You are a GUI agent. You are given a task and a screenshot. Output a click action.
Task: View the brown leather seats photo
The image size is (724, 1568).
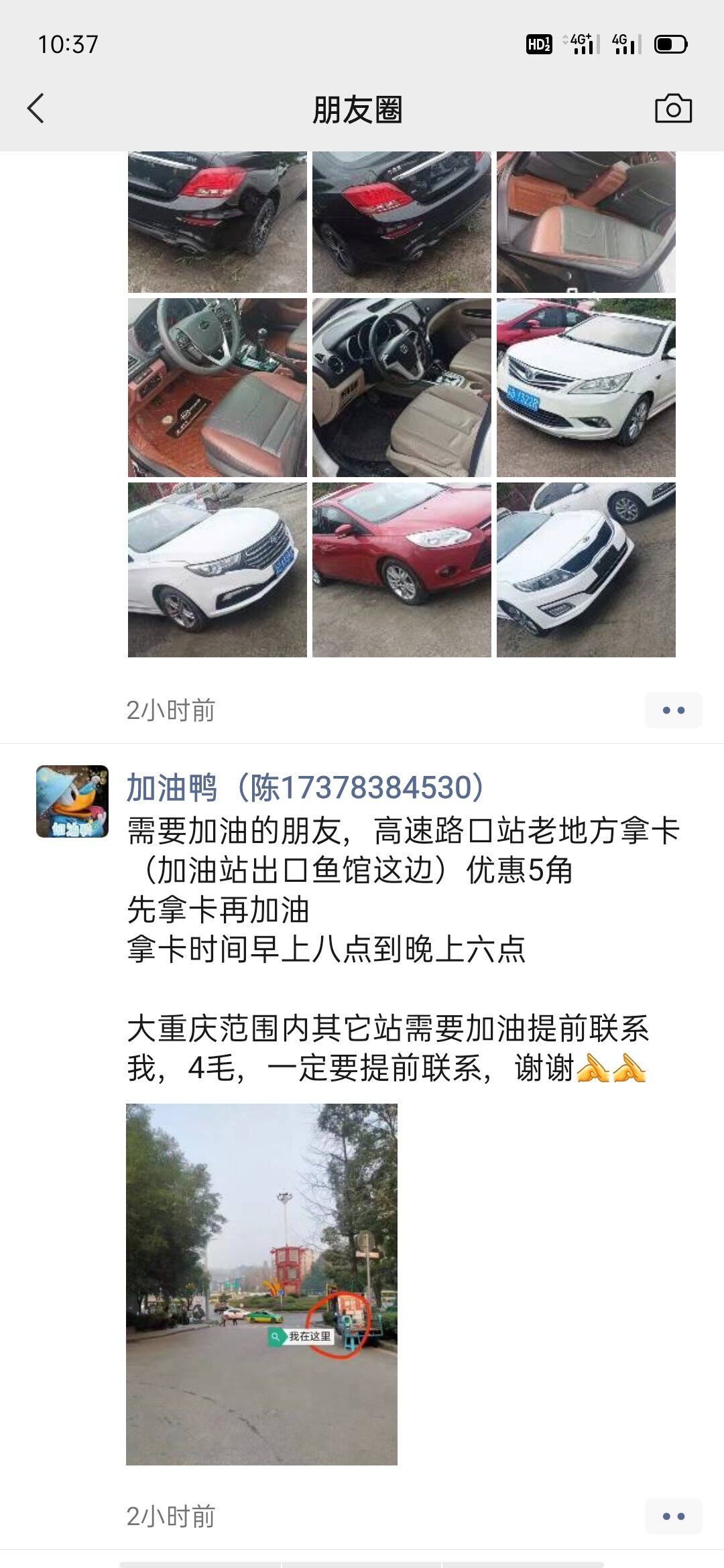click(586, 222)
